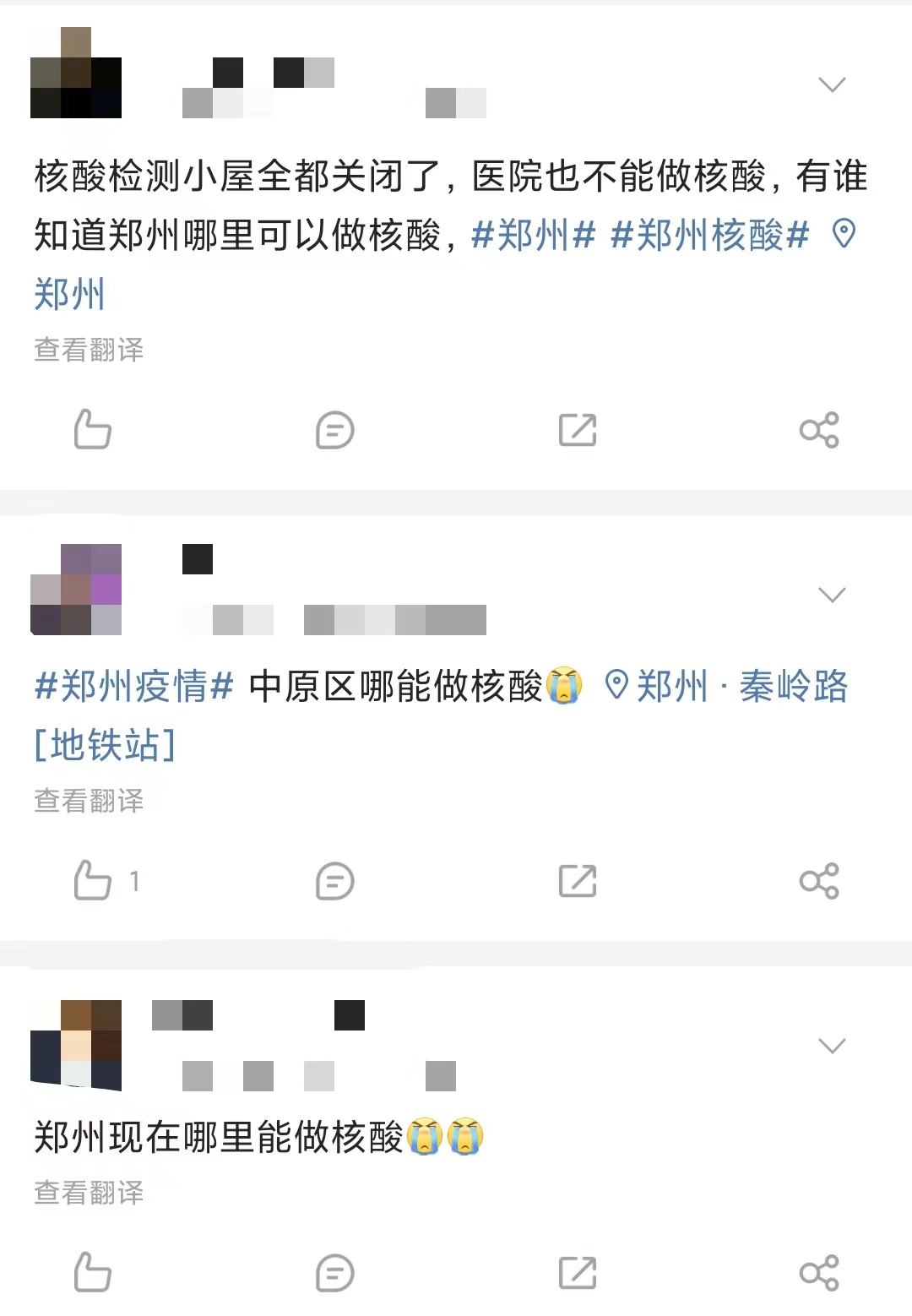View translation of the 核酸检测小屋 post
912x1316 pixels.
(x=89, y=349)
